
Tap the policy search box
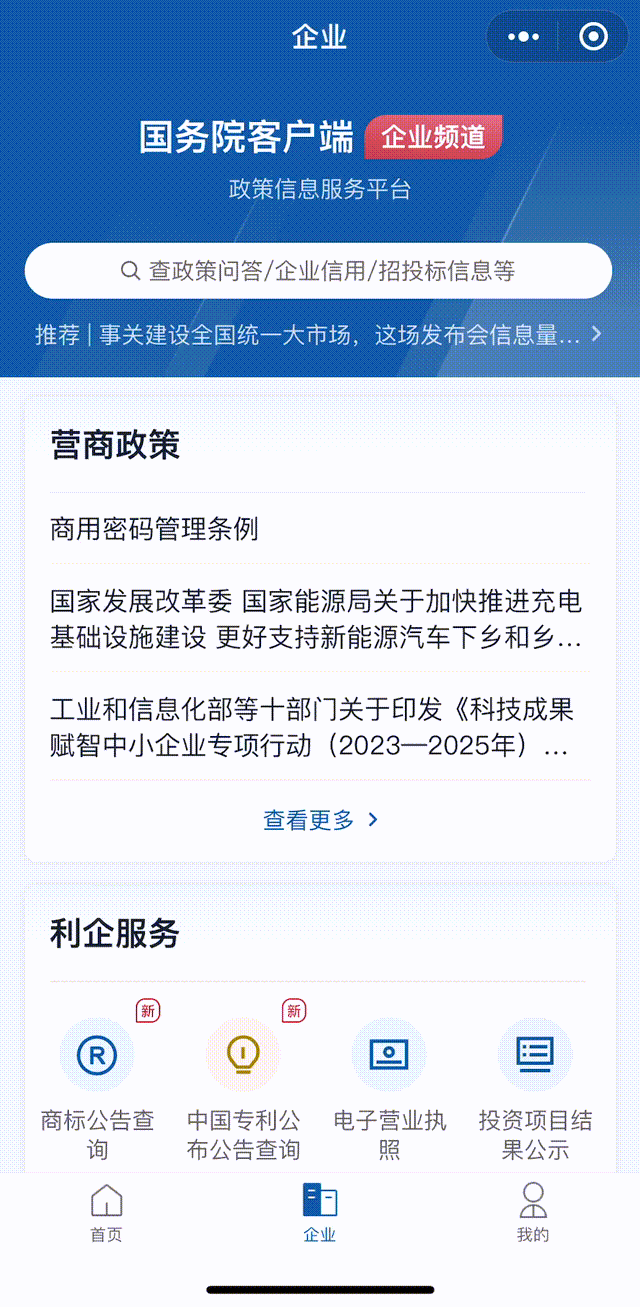(318, 271)
